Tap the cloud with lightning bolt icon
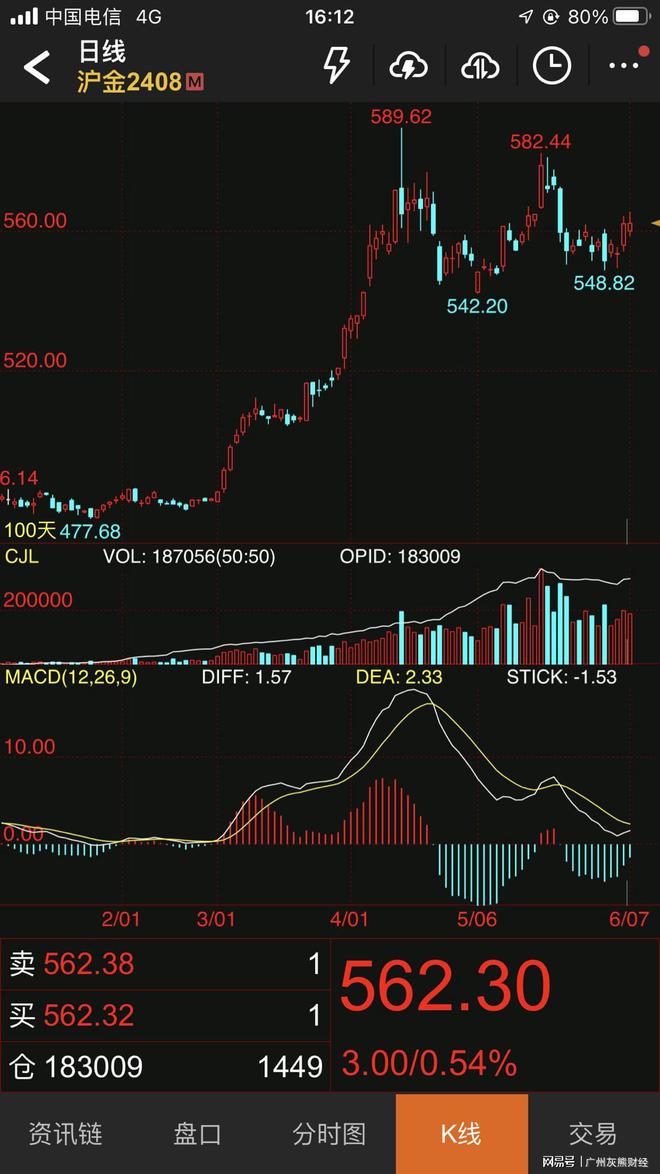Screen dimensions: 660x1174 pos(408,67)
